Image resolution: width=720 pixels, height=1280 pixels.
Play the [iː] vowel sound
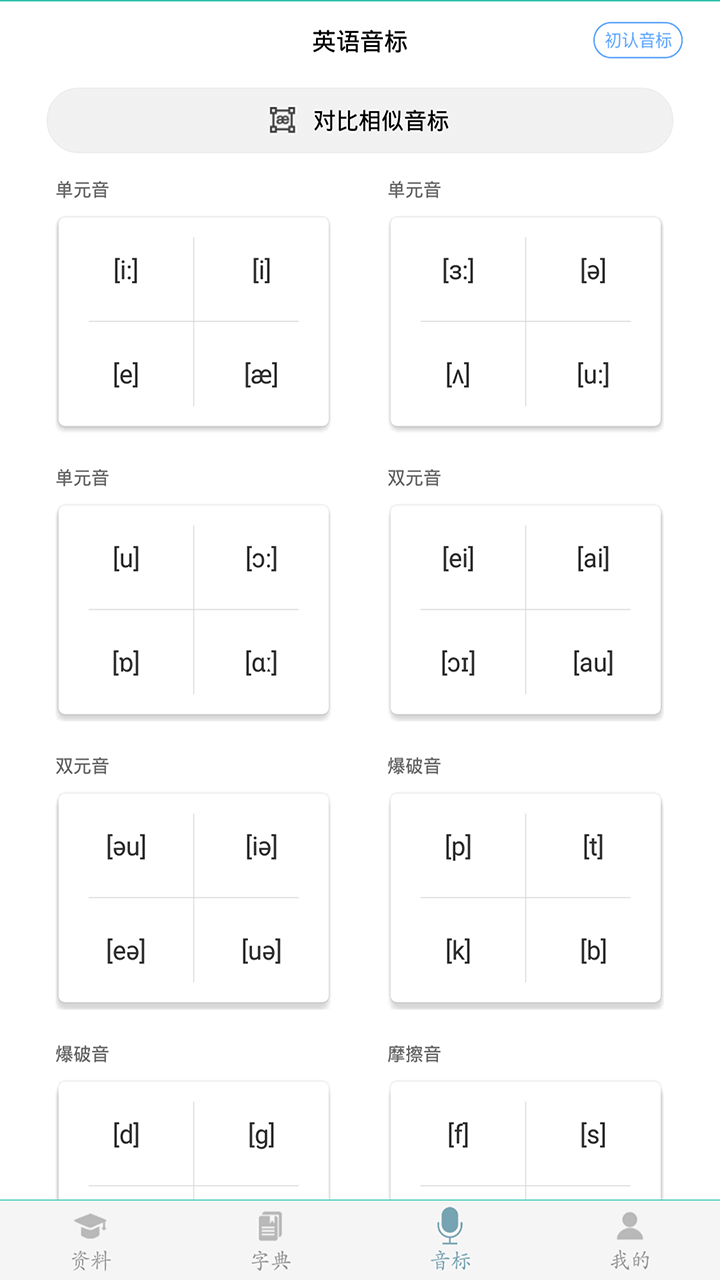(127, 270)
